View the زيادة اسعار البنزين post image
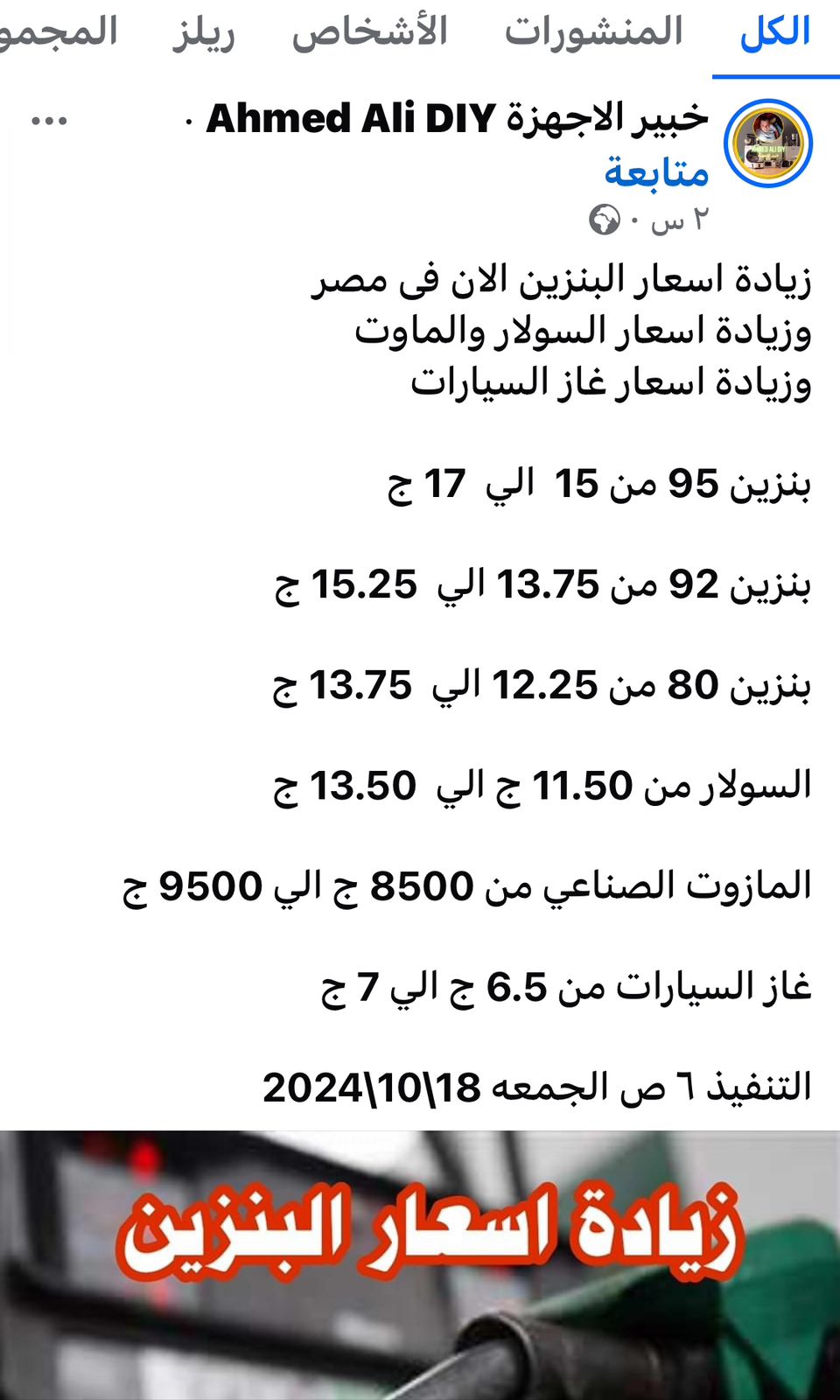 coord(420,1265)
